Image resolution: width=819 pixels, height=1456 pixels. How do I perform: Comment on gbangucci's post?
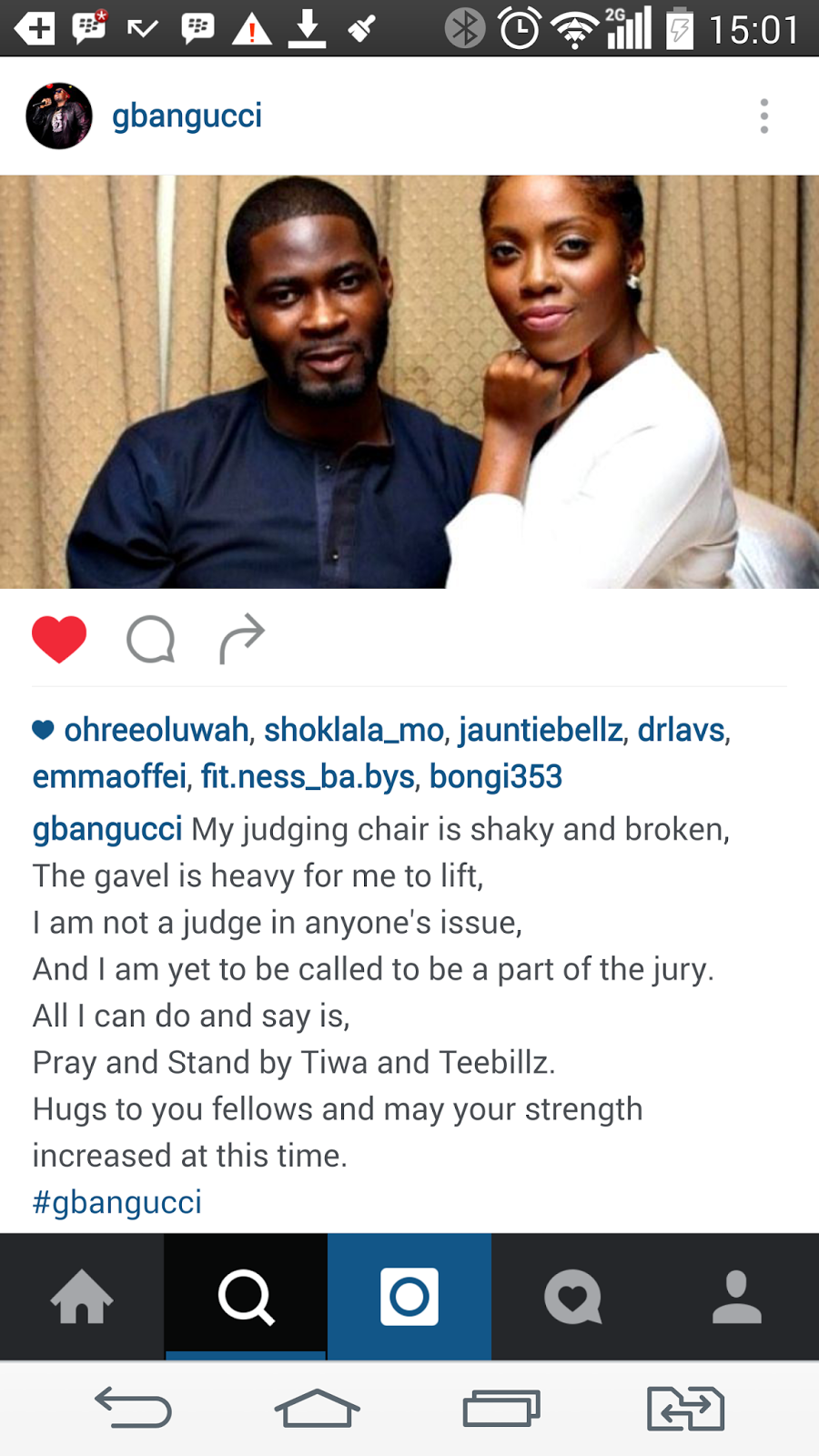click(150, 639)
